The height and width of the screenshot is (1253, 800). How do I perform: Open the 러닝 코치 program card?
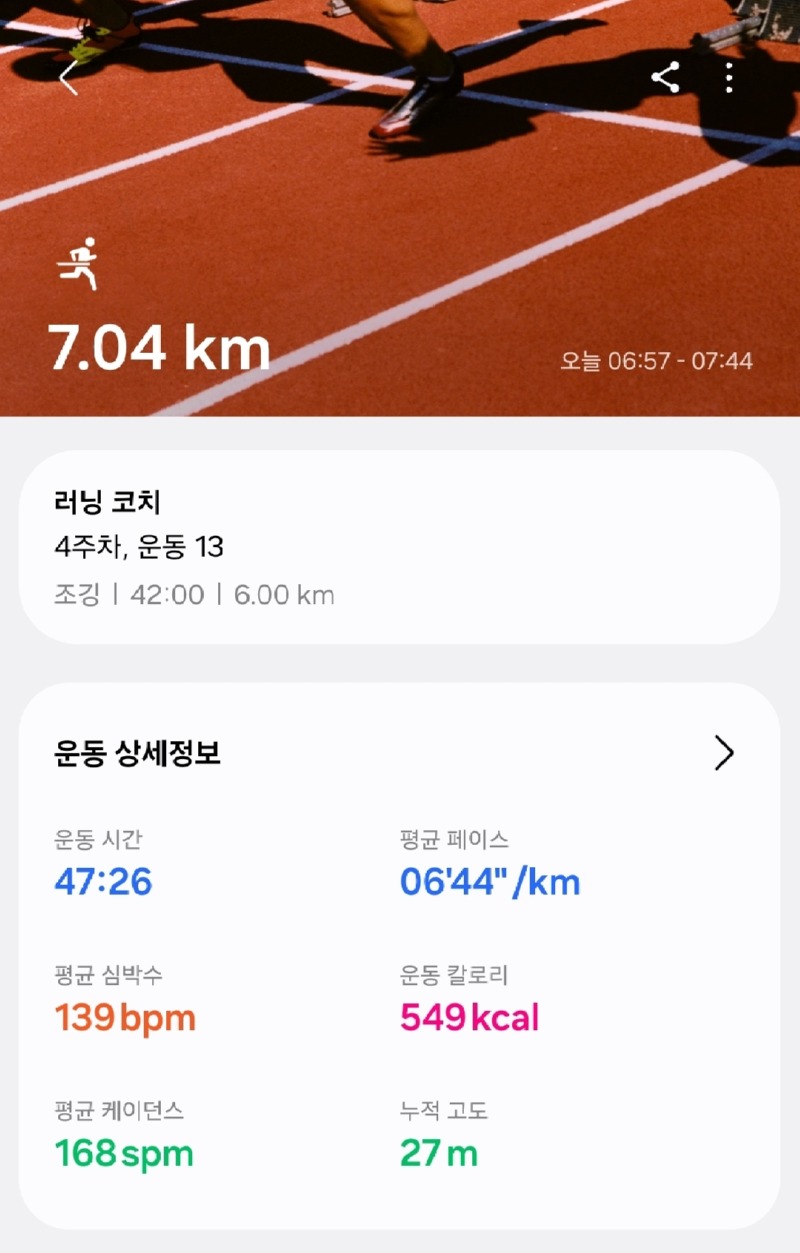pyautogui.click(x=399, y=547)
